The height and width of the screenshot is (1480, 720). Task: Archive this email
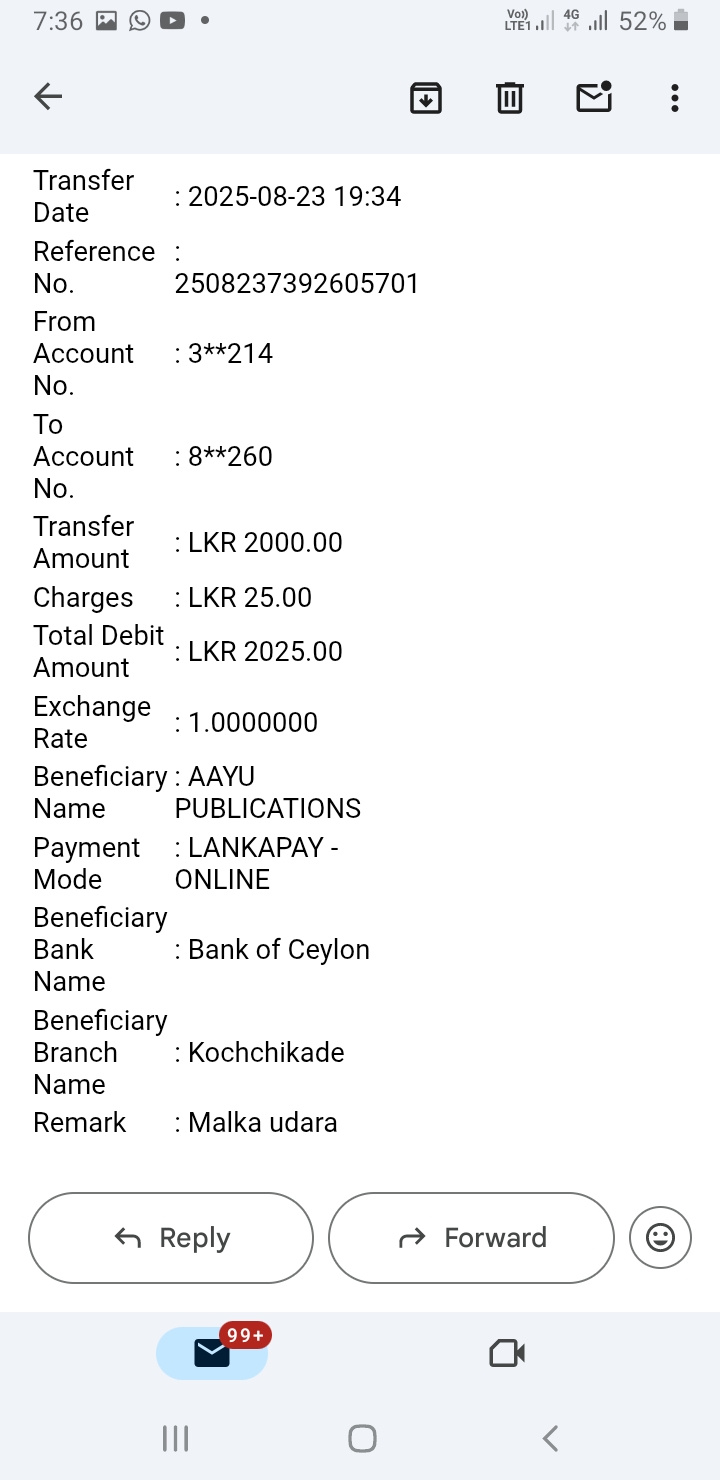(426, 98)
